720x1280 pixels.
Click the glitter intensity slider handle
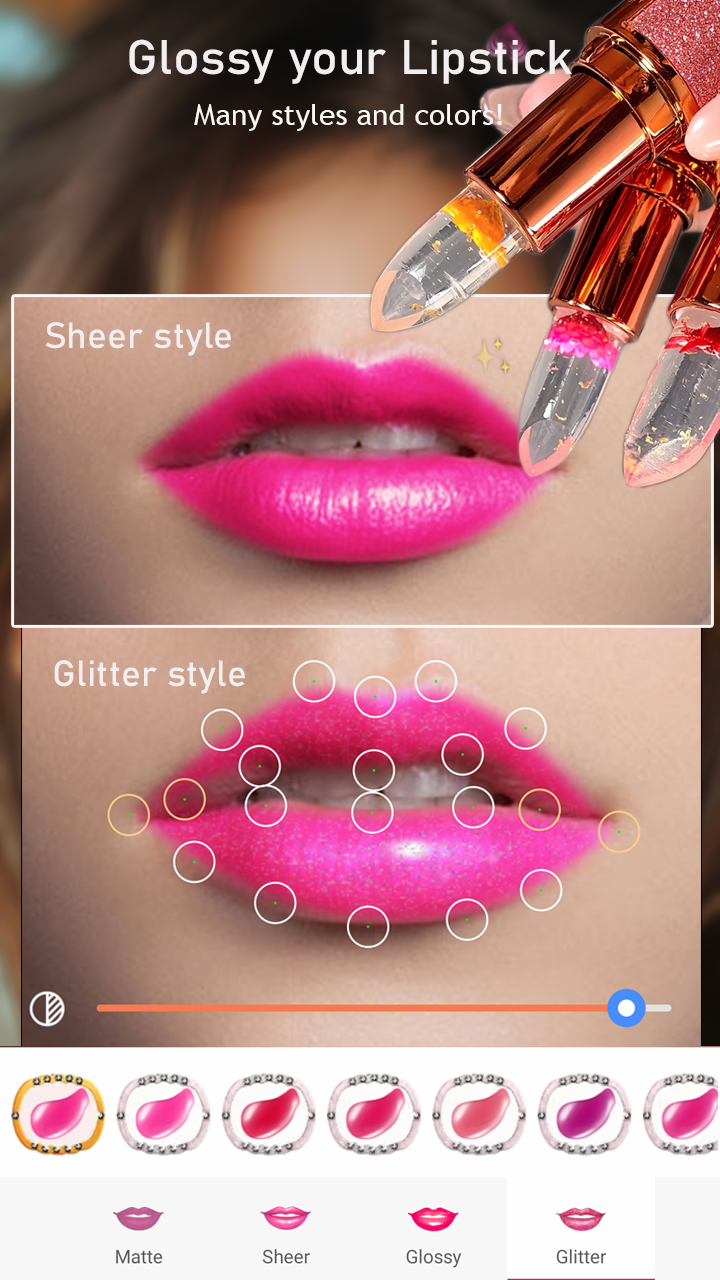(627, 1008)
